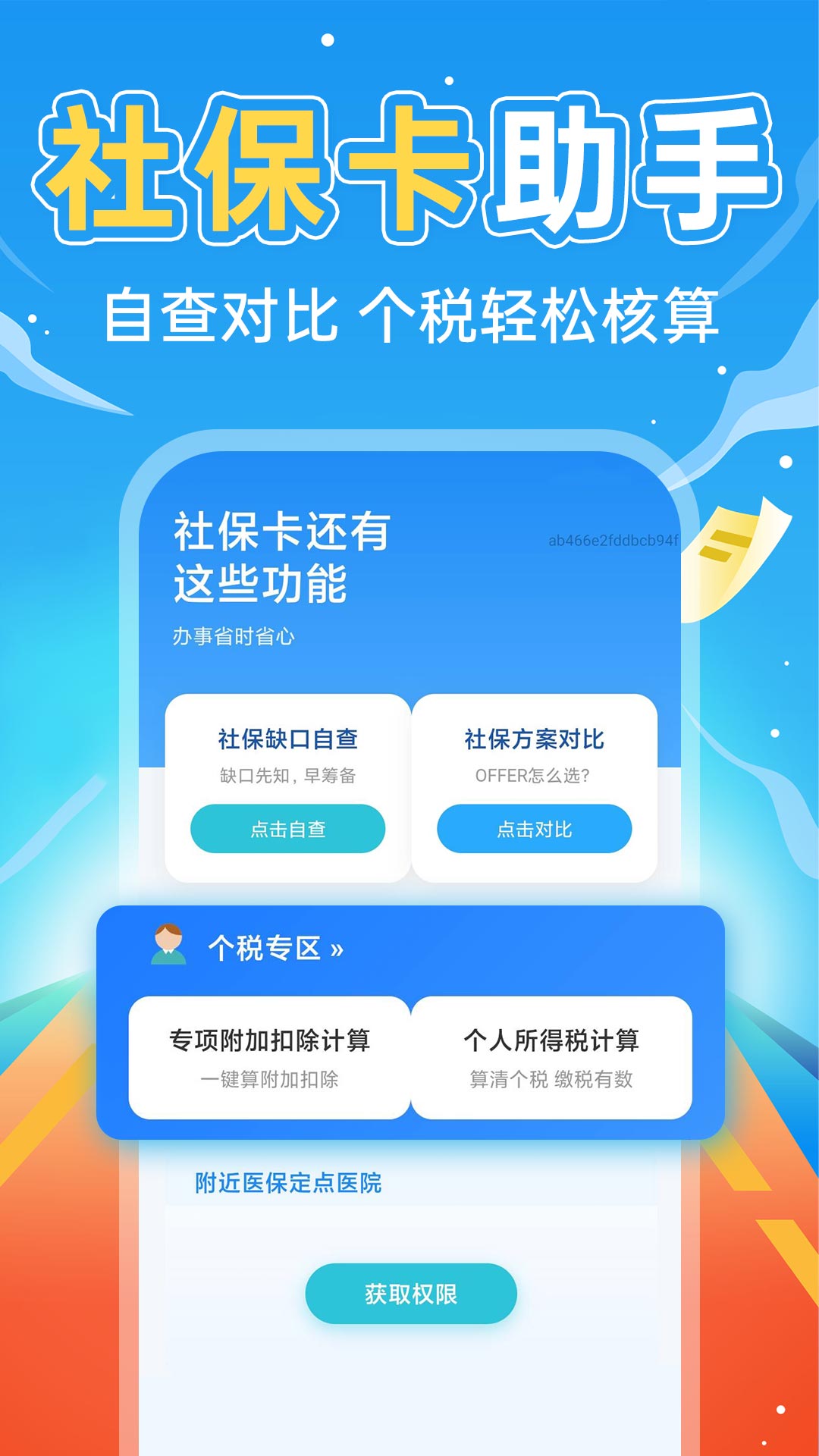Tap the ab466e2fddbcb94f identifier text
Screen dimensions: 819x1456
[616, 540]
